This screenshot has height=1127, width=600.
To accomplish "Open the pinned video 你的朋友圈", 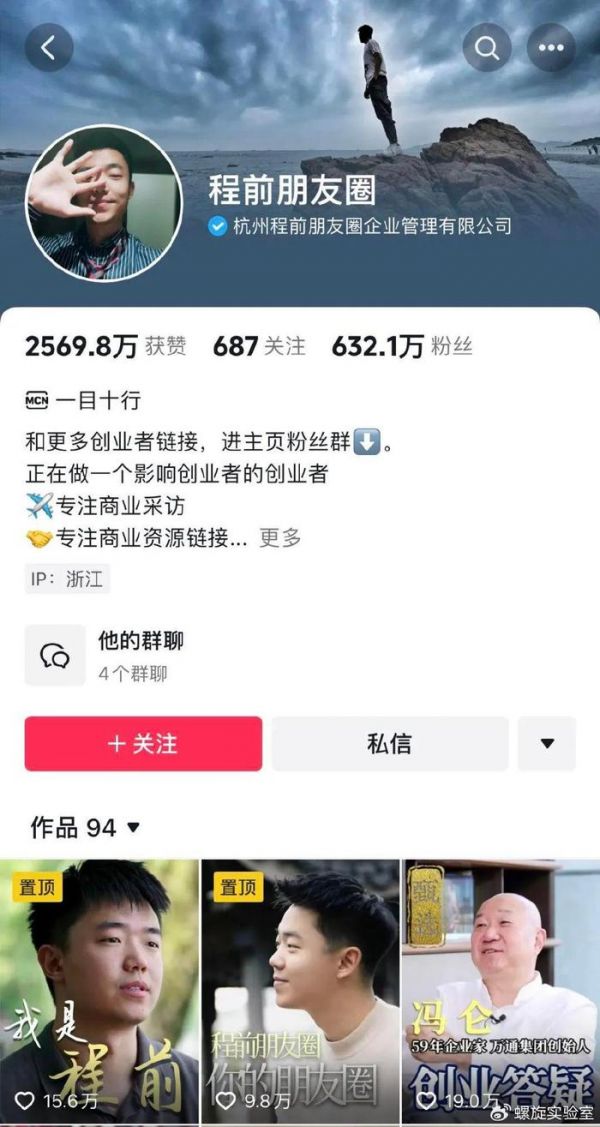I will (300, 990).
